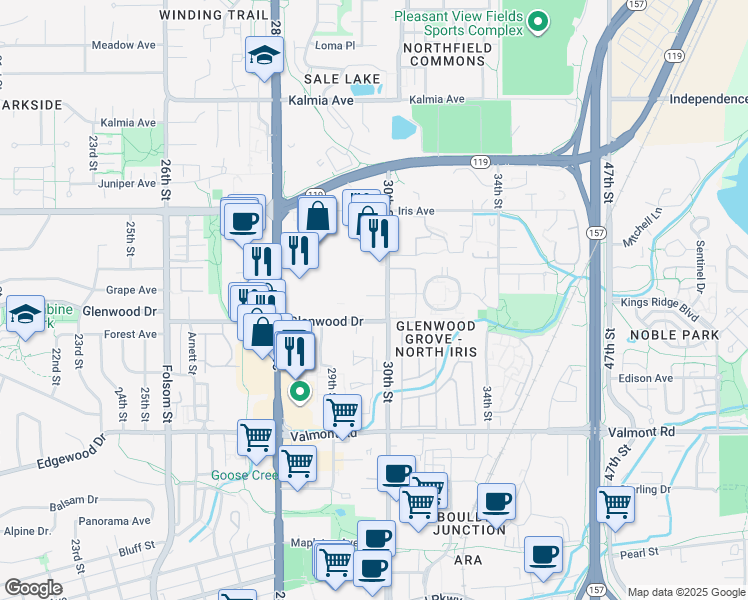Select the school marker near Winding Trail
The width and height of the screenshot is (748, 600).
(x=264, y=56)
